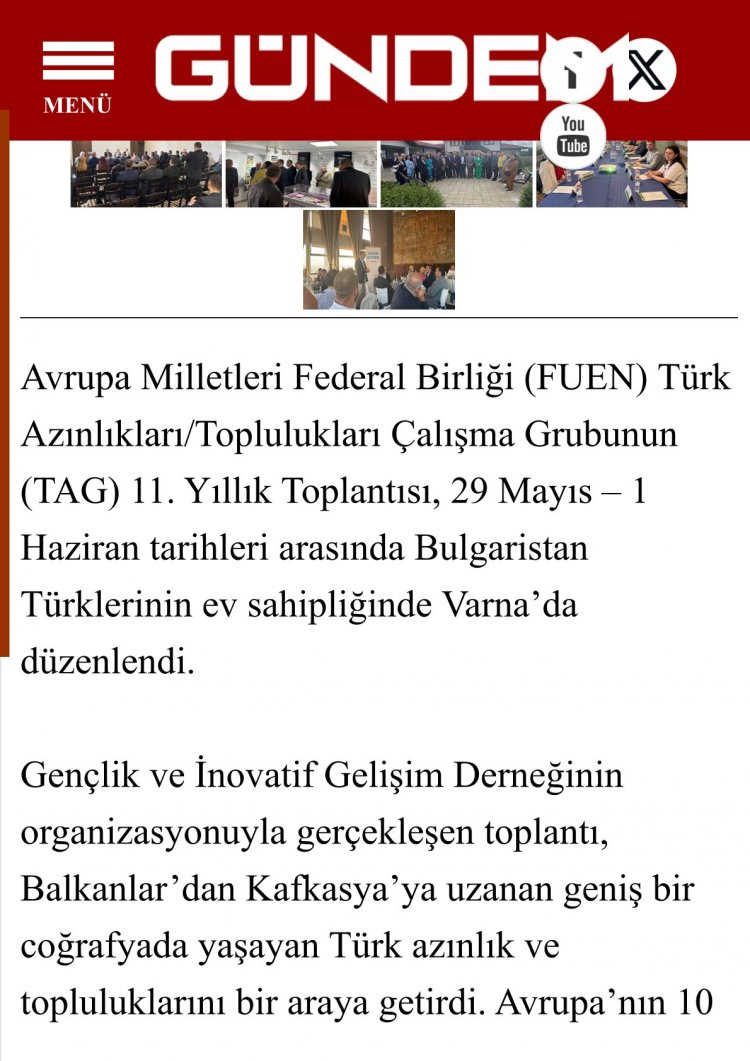Viewport: 750px width, 1061px height.
Task: Open the YouTube channel icon
Action: pyautogui.click(x=573, y=135)
